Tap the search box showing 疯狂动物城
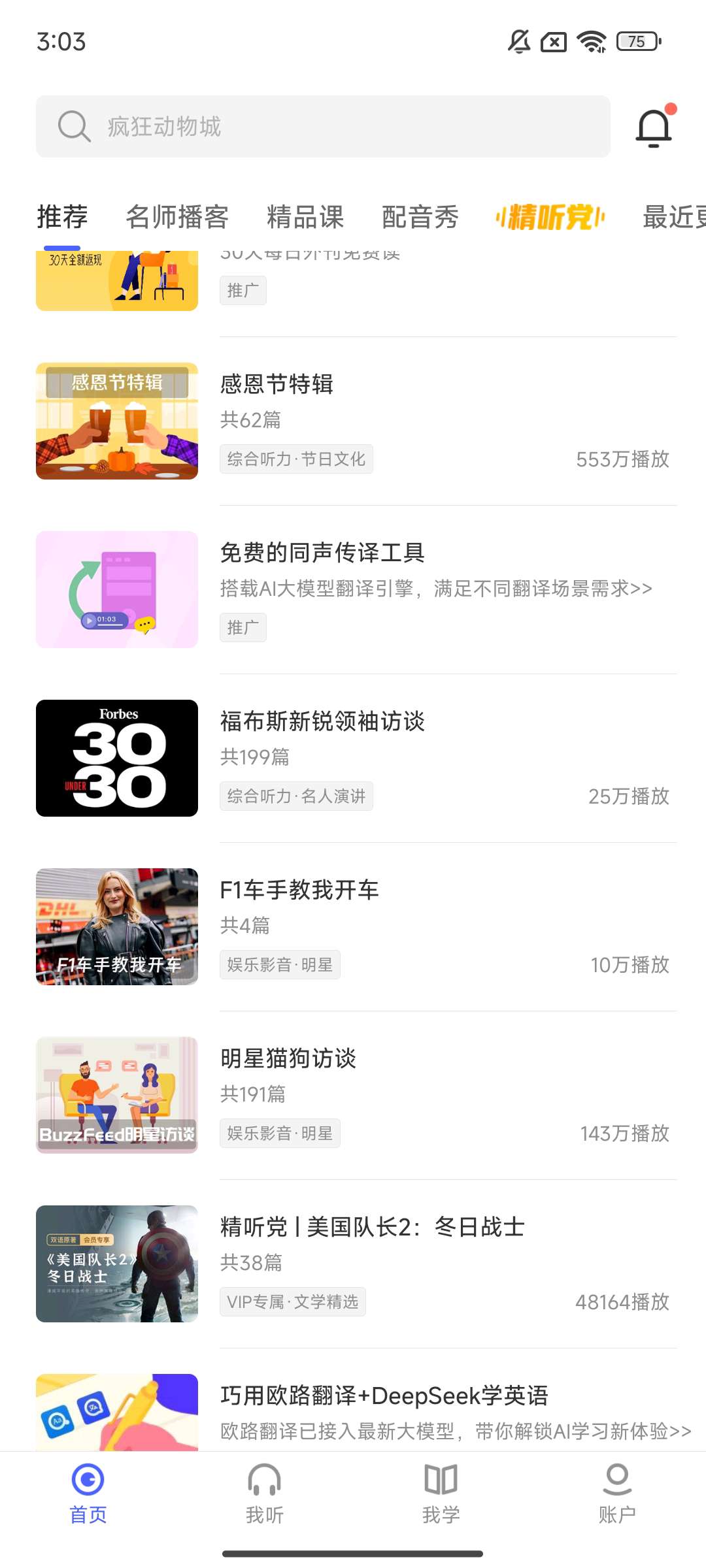The image size is (706, 1568). tap(323, 126)
